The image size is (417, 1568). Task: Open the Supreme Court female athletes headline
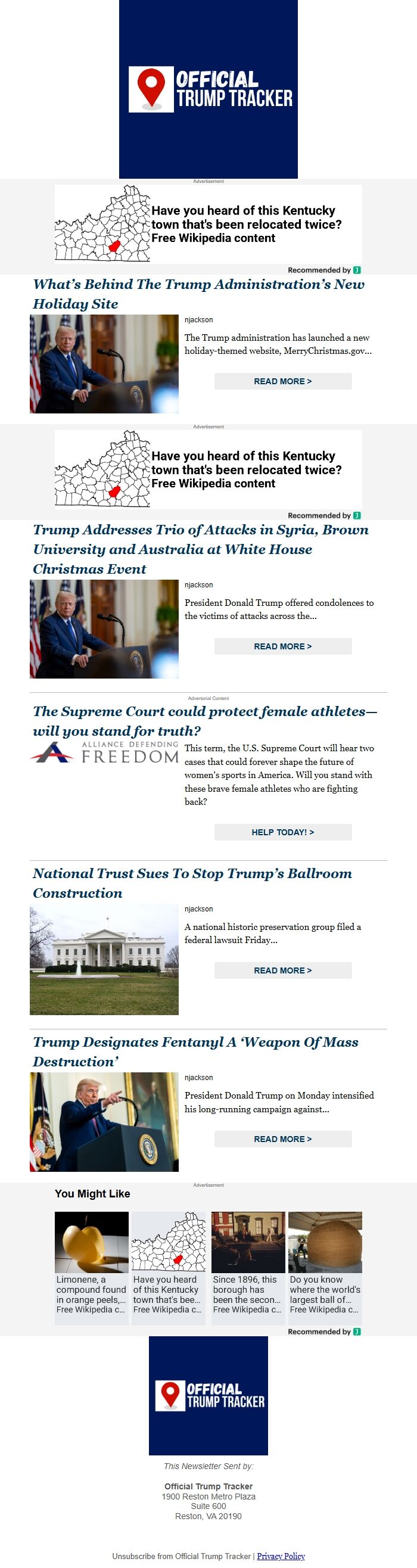point(204,721)
